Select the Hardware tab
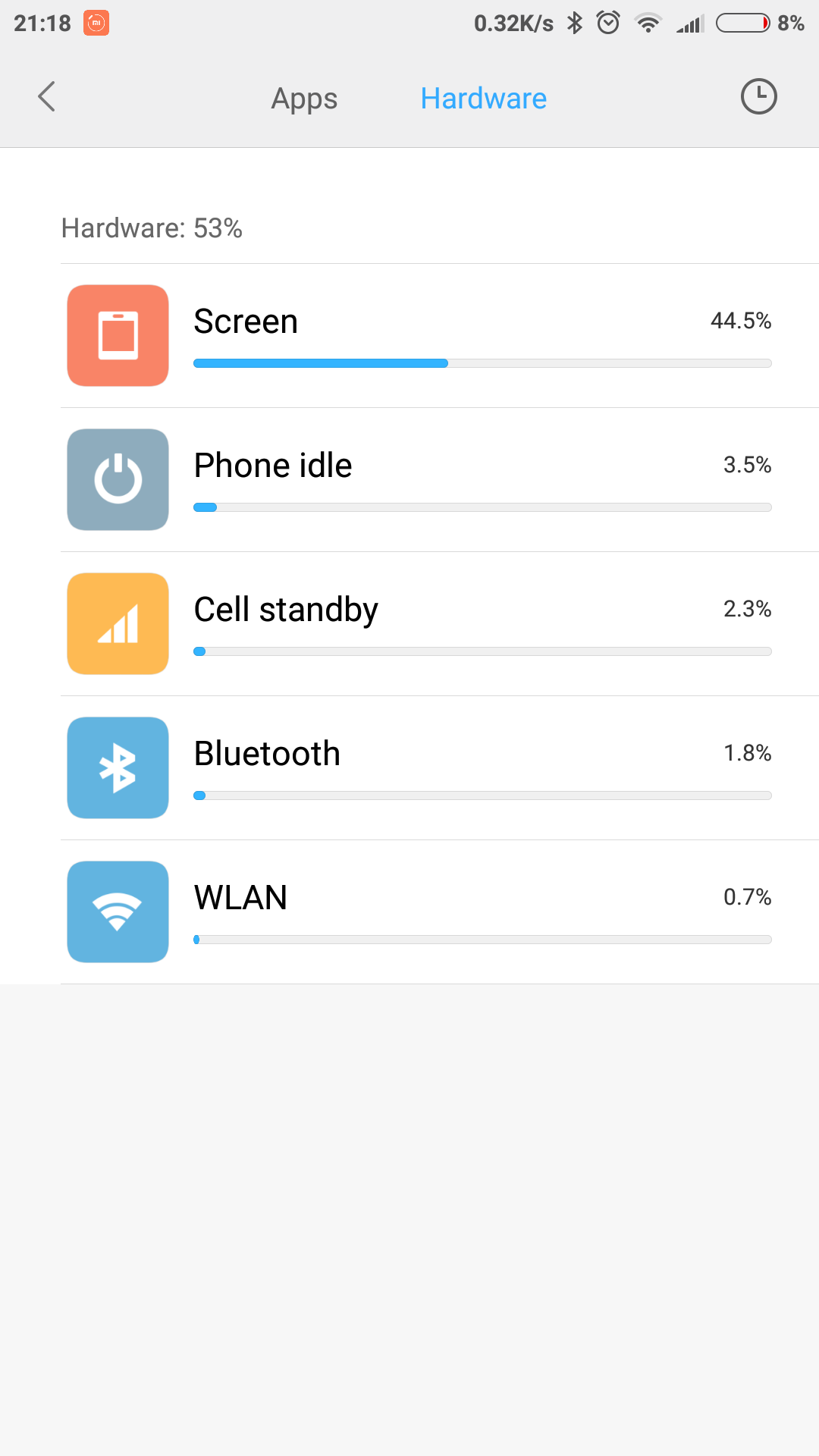This screenshot has width=819, height=1456. tap(483, 99)
